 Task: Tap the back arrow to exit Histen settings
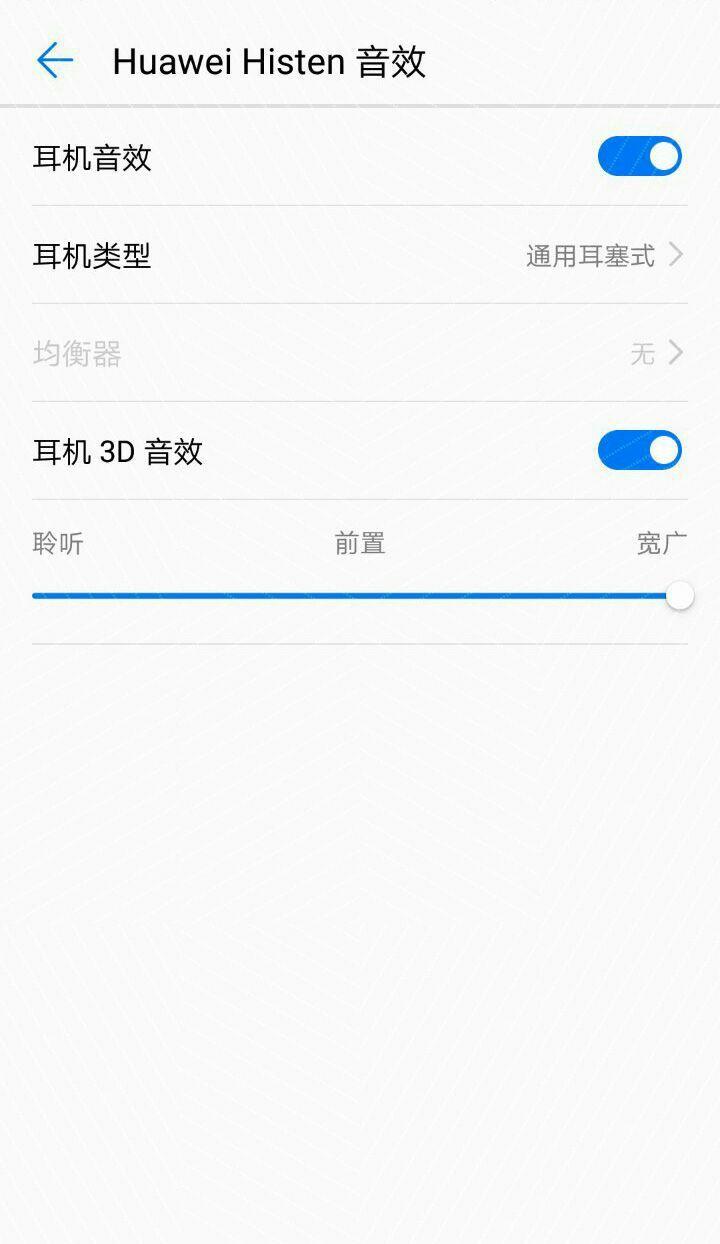(55, 59)
